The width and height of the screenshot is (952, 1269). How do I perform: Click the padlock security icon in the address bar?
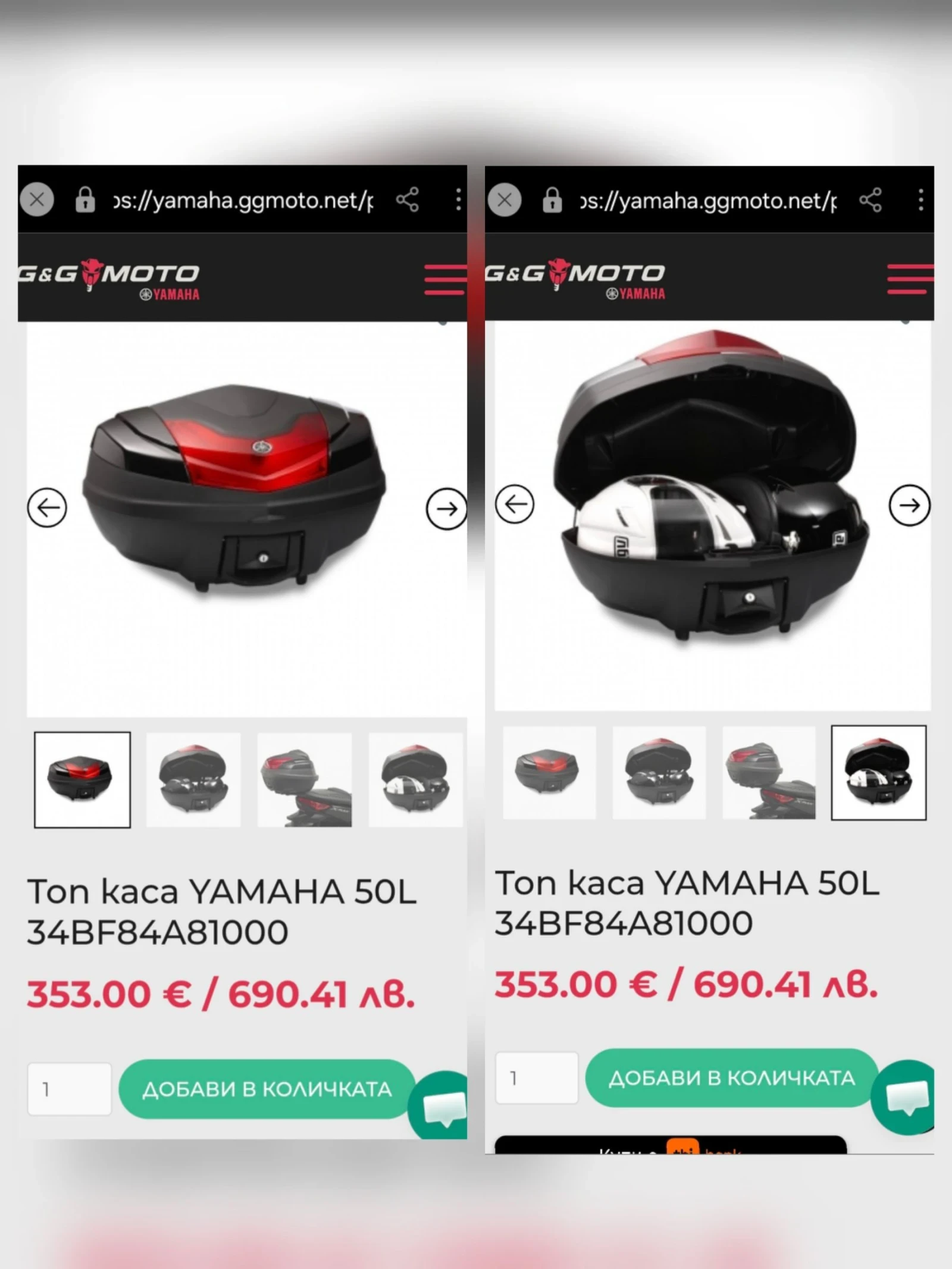85,201
